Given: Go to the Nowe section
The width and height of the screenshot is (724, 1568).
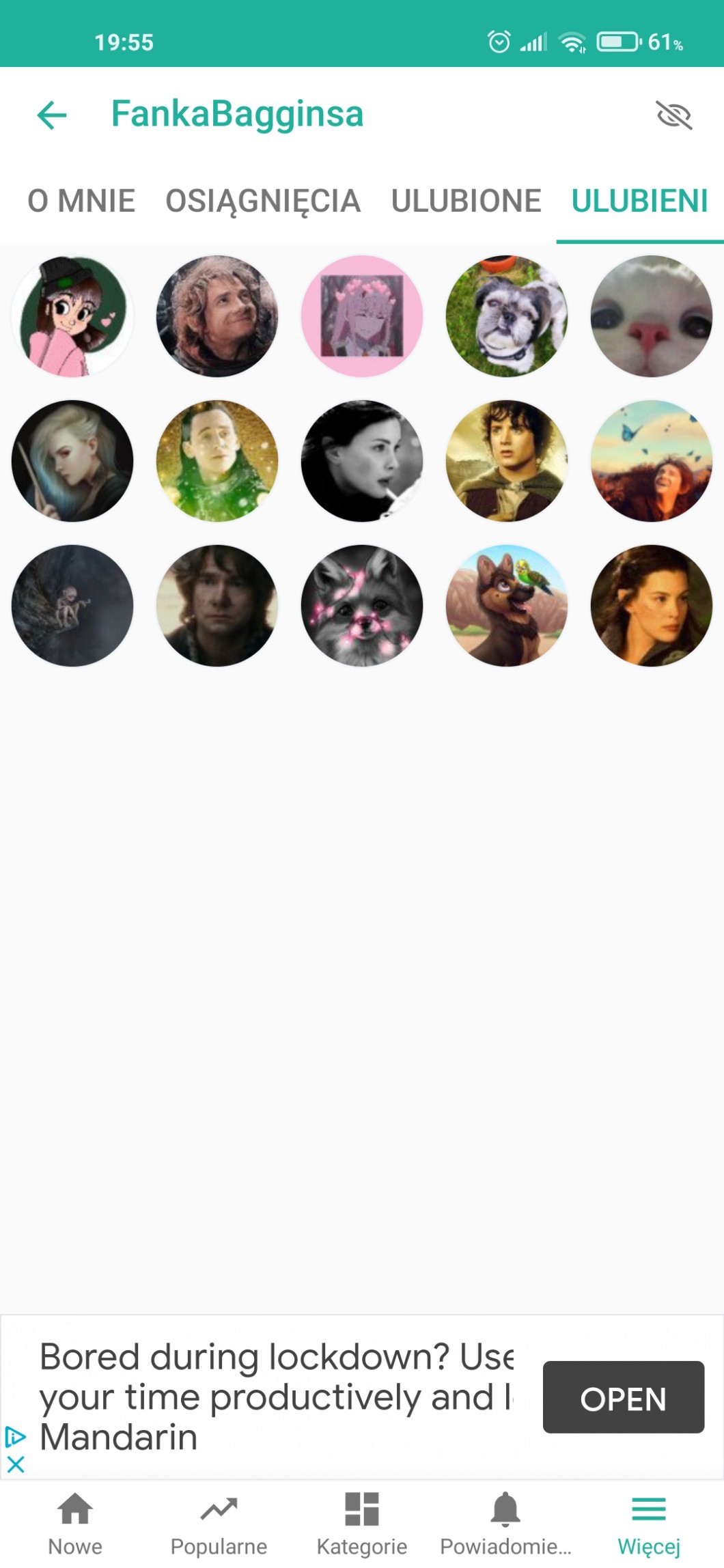Looking at the screenshot, I should [x=75, y=1524].
